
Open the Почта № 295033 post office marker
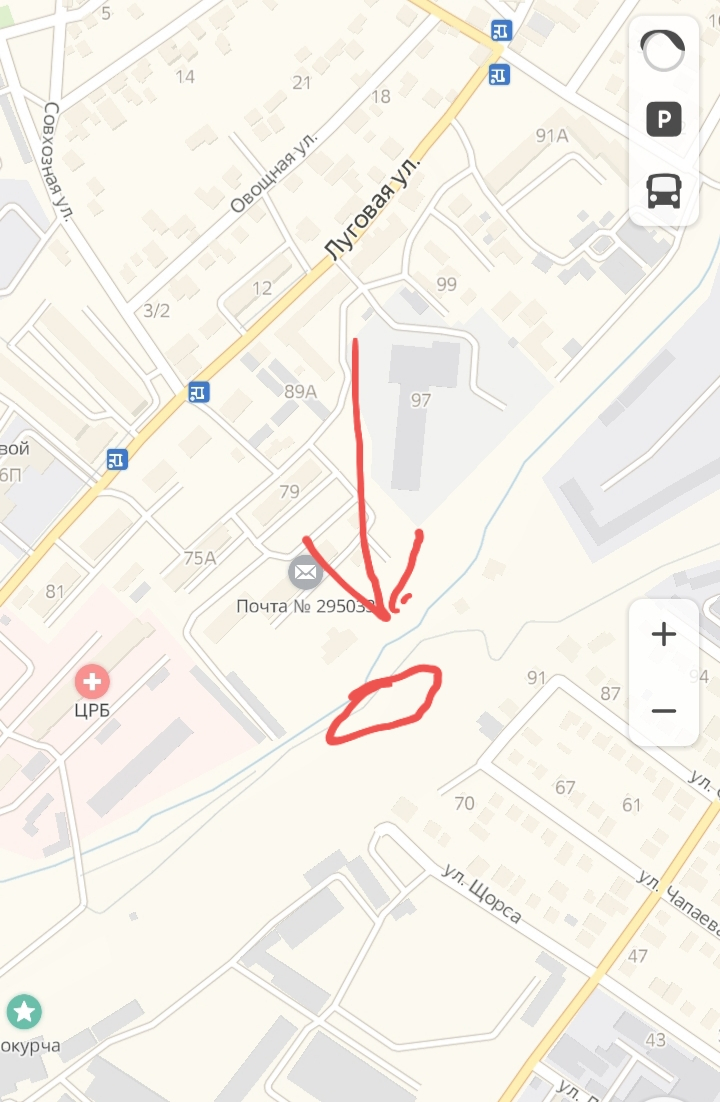(x=305, y=573)
